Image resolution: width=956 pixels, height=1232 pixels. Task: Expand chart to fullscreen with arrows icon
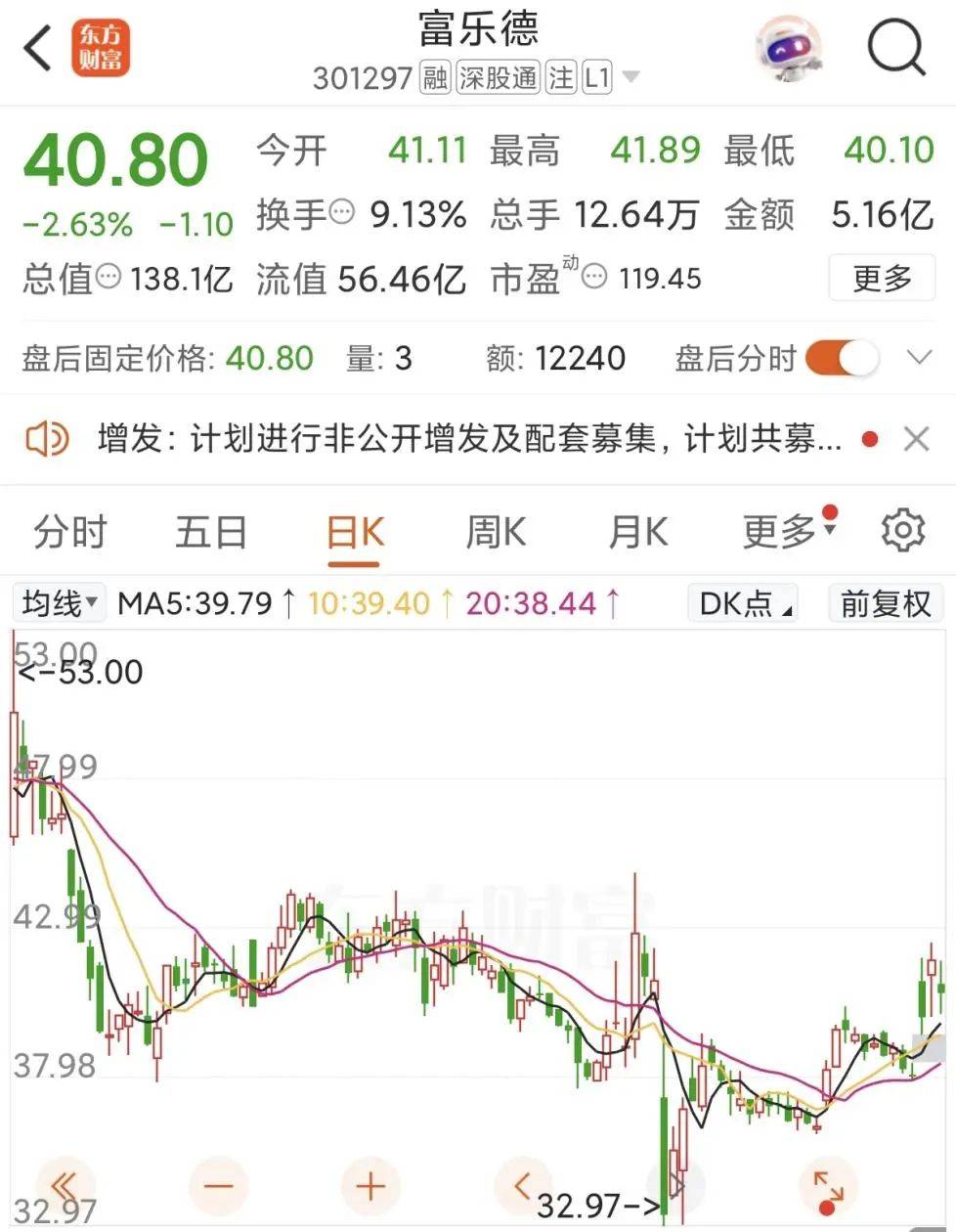(826, 1185)
